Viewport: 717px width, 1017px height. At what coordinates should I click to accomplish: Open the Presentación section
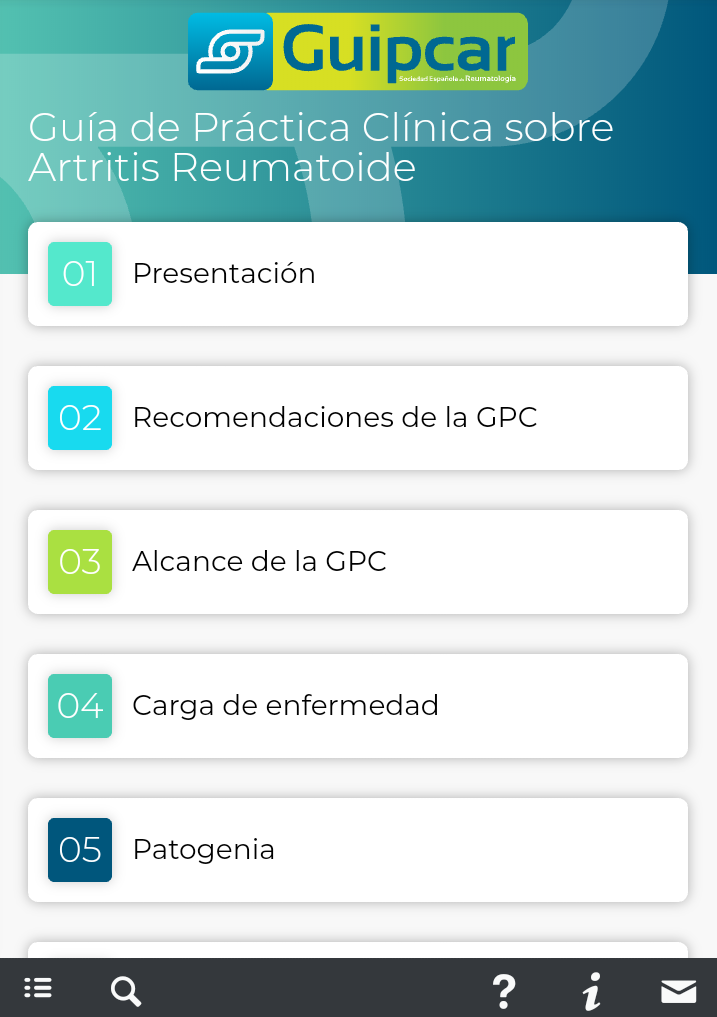point(357,274)
